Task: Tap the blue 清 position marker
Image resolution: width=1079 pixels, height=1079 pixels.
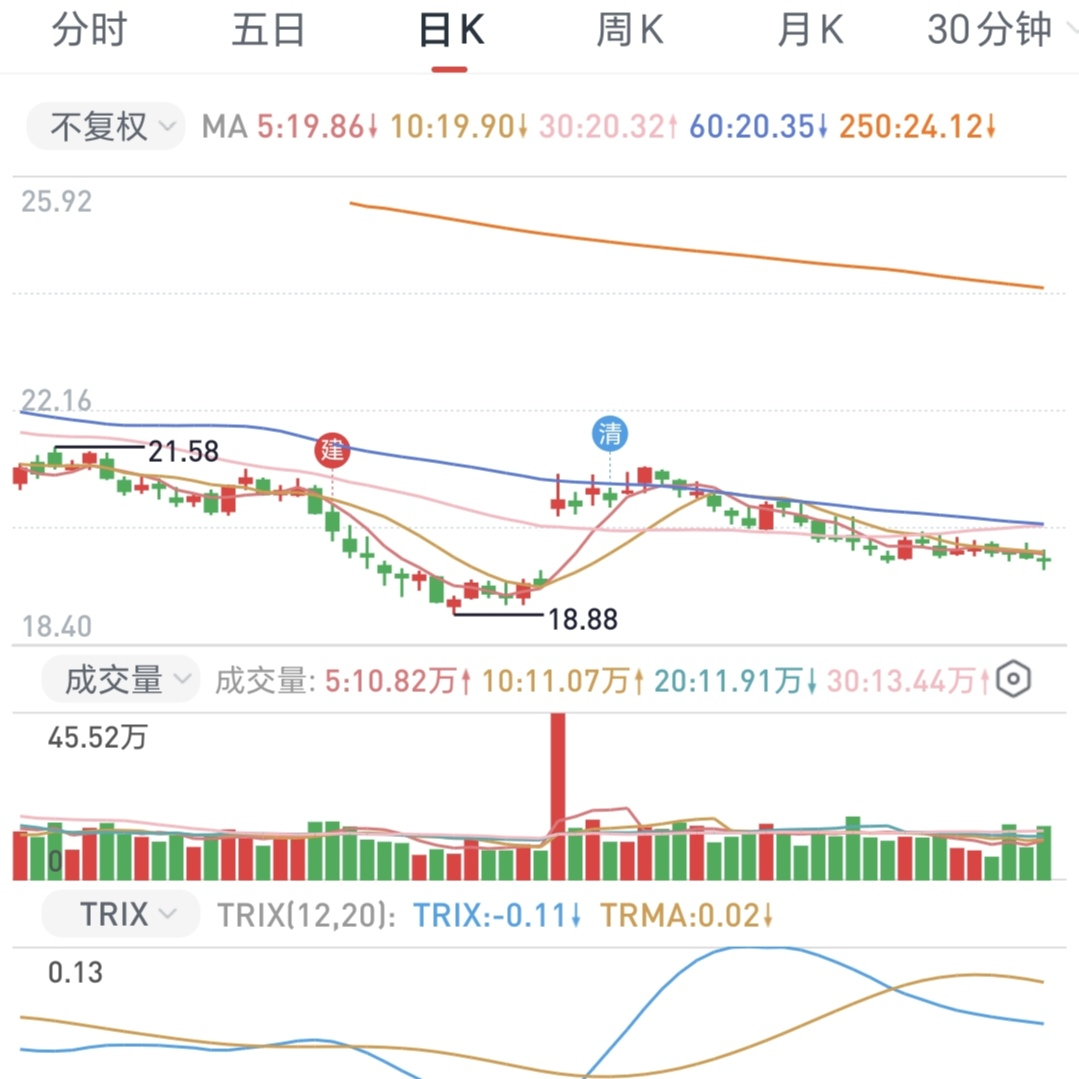Action: 610,434
